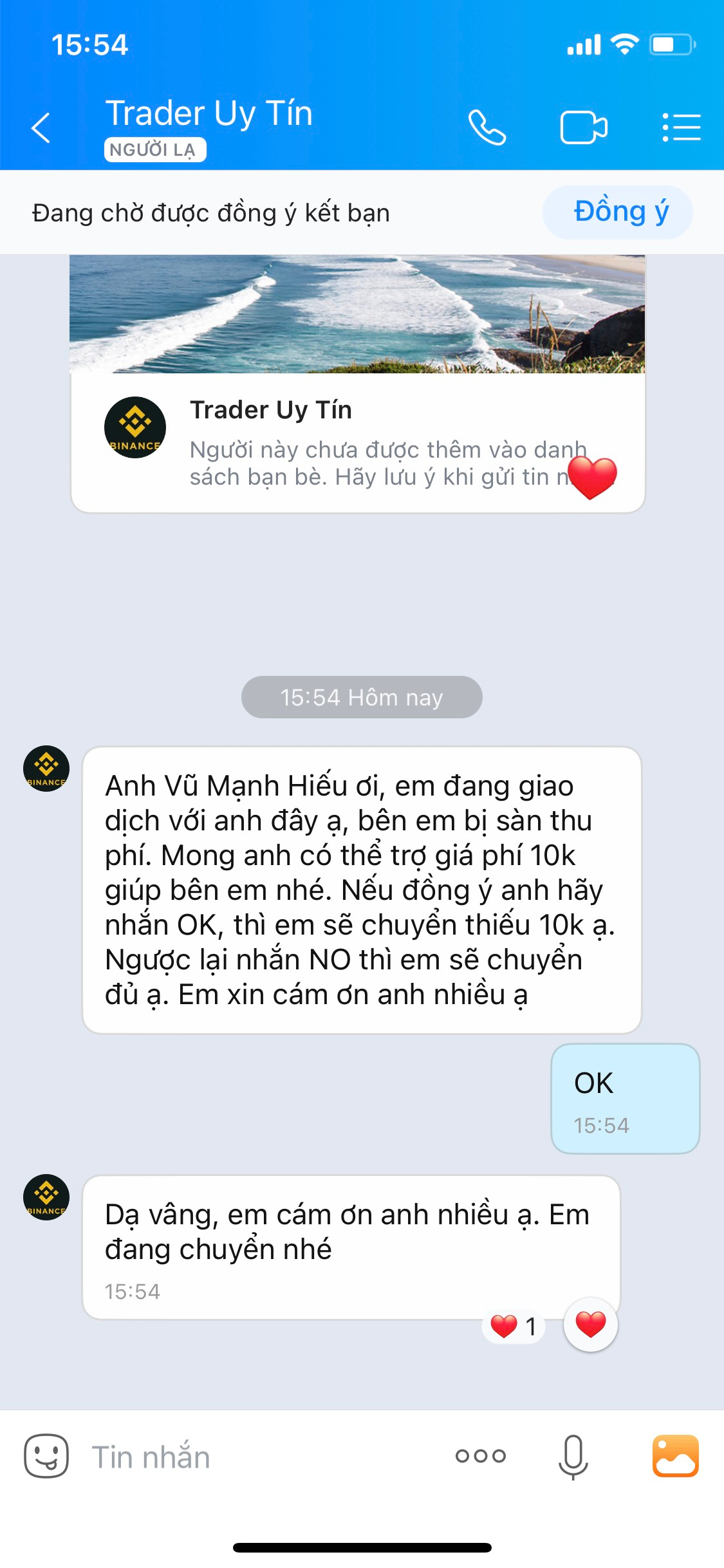The image size is (724, 1568).
Task: Open more attachment options
Action: pyautogui.click(x=481, y=1456)
